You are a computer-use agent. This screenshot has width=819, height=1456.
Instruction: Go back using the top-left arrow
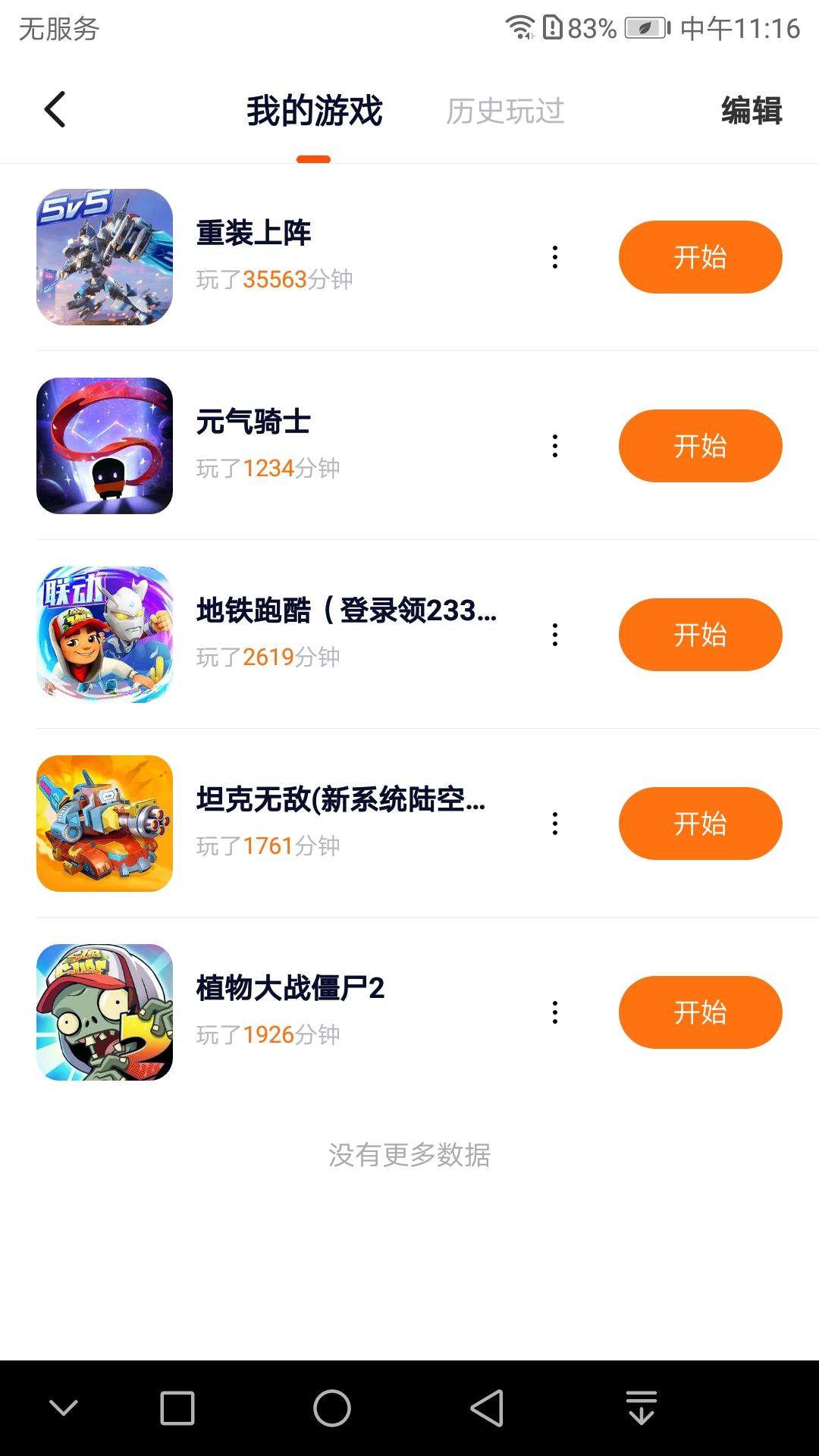click(55, 110)
